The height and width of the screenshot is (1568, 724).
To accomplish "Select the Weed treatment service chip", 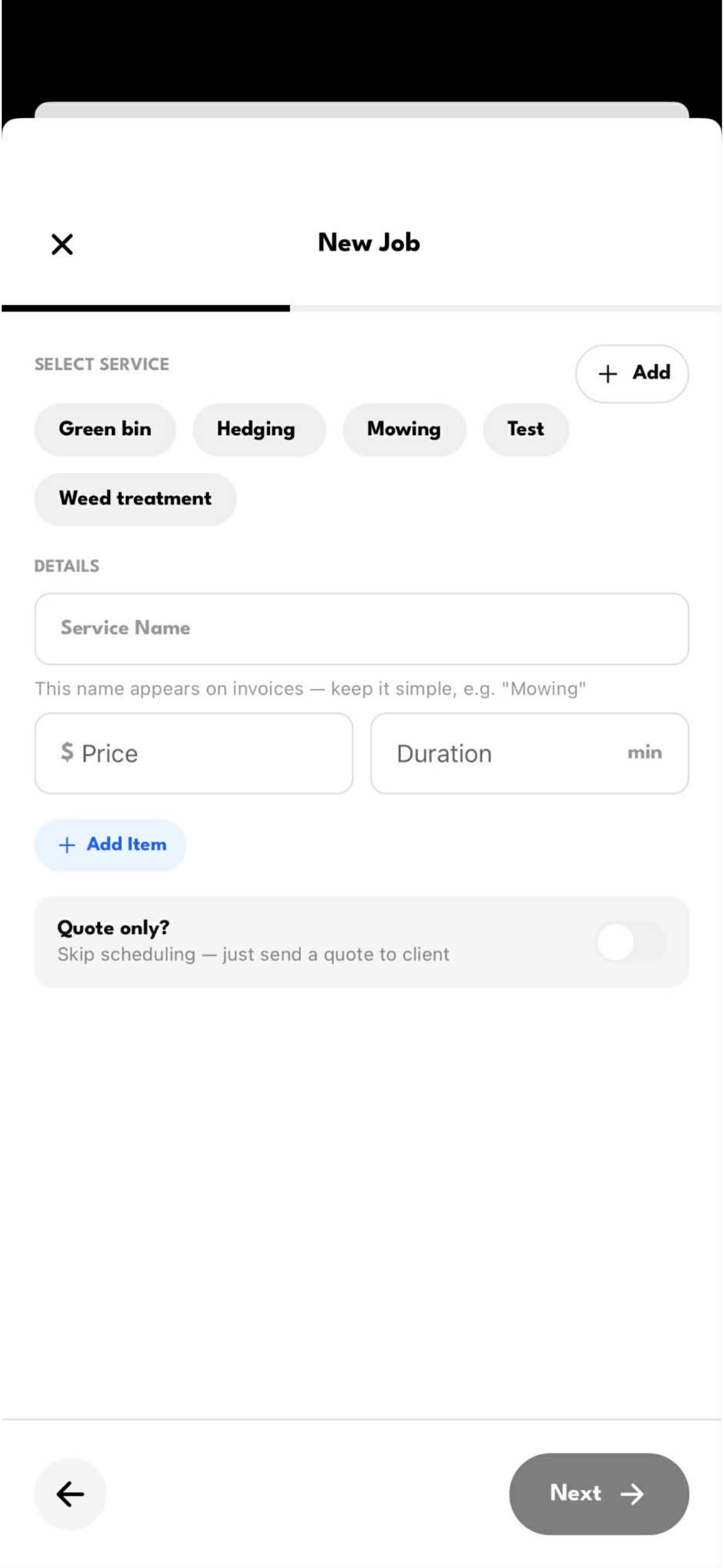I will point(135,499).
